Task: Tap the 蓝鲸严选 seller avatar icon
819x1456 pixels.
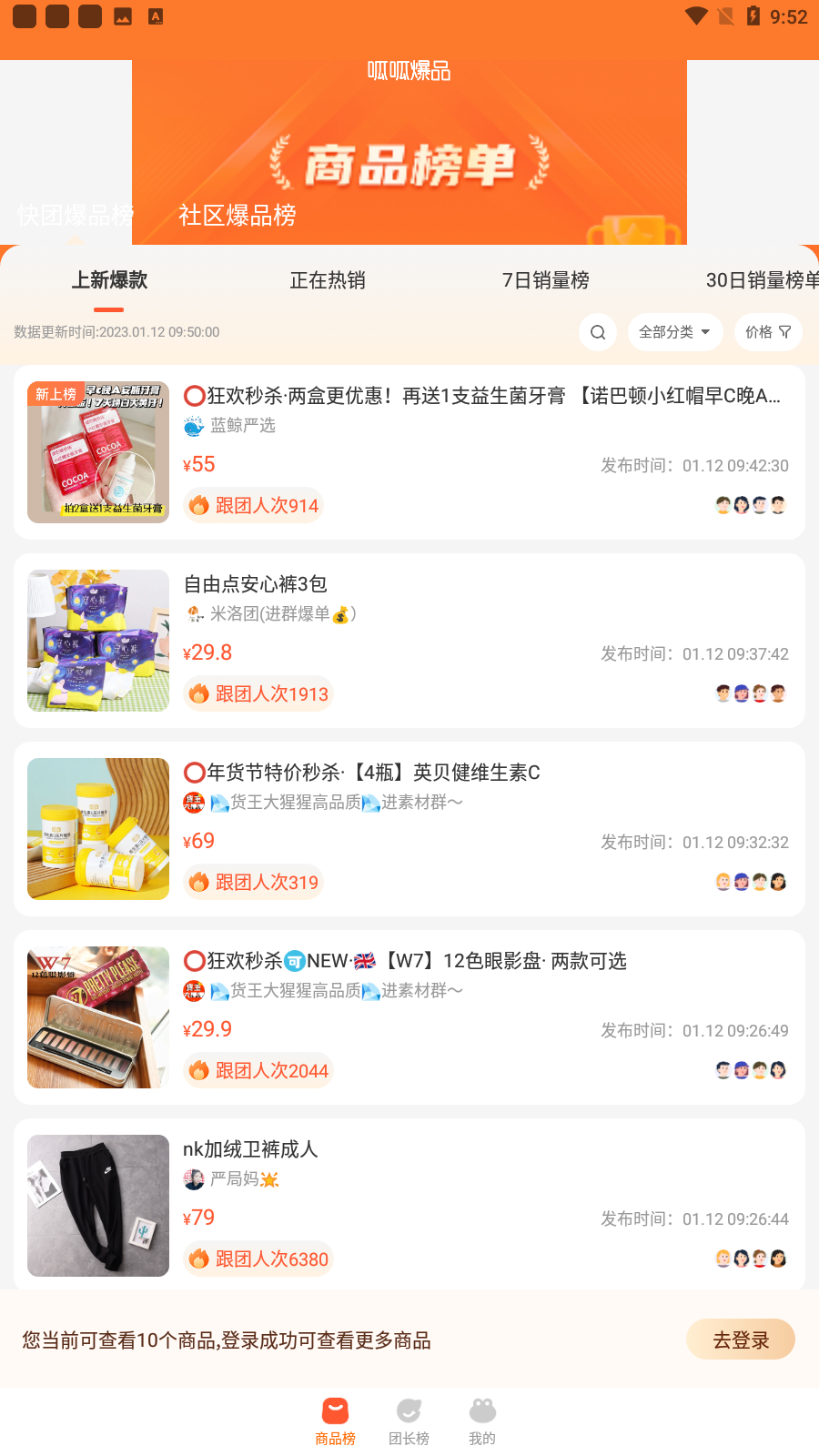Action: 192,425
